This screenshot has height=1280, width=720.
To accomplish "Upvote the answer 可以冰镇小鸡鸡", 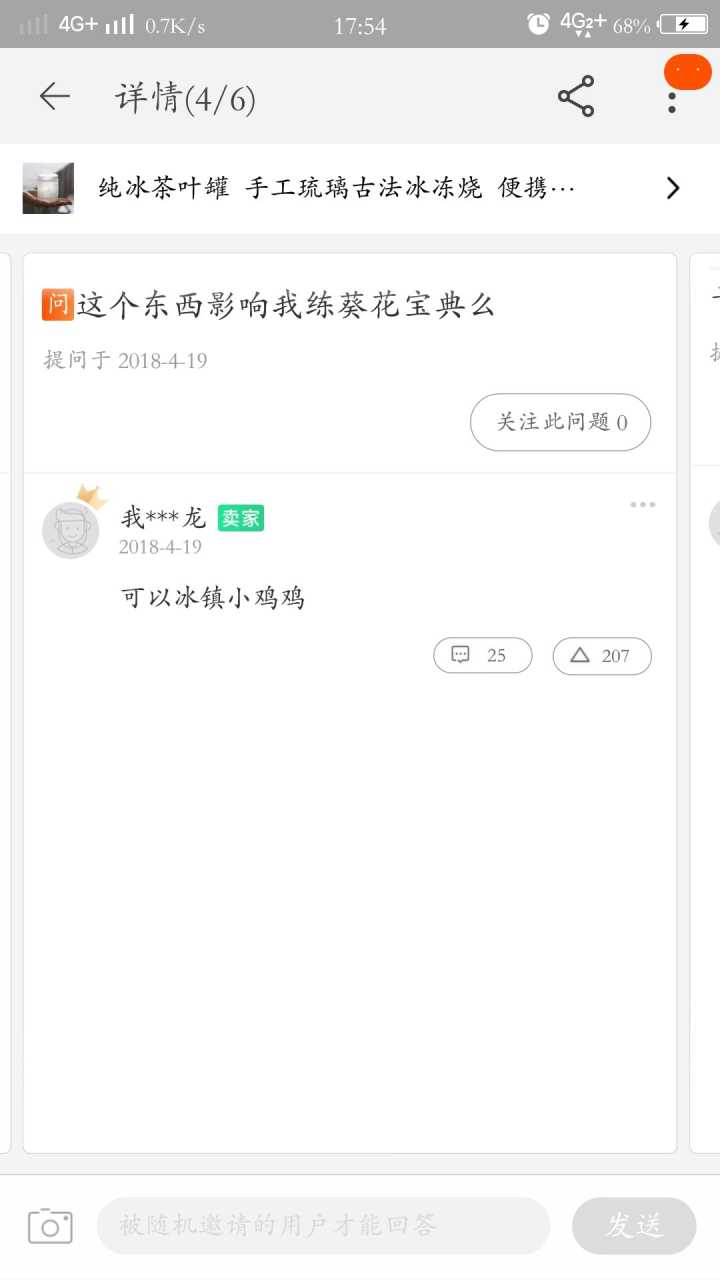I will (x=601, y=656).
